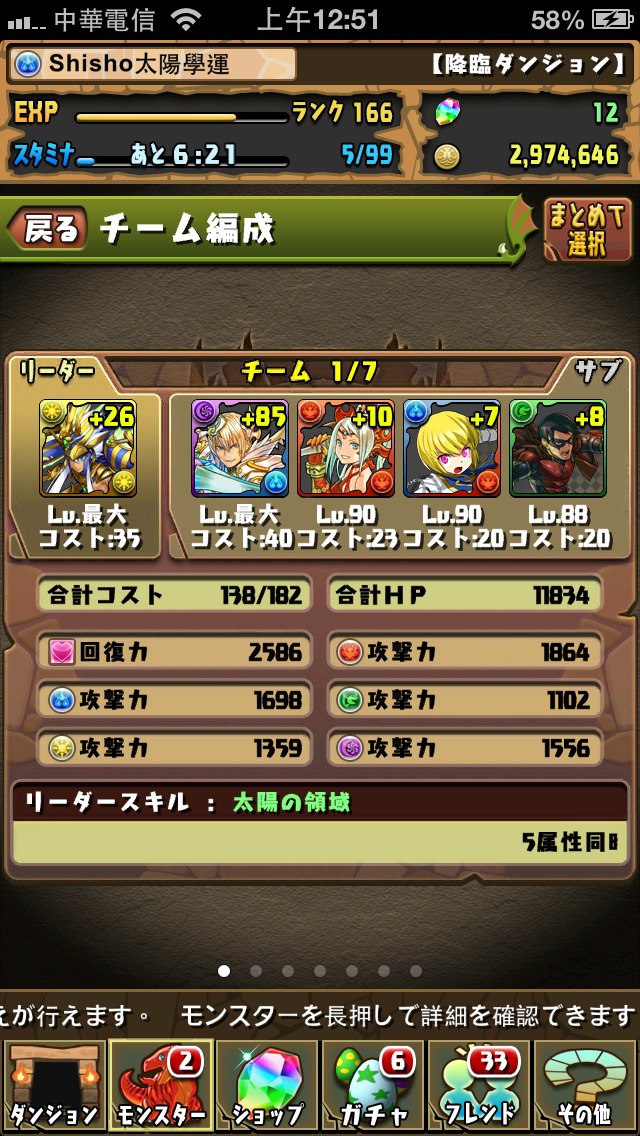Select the masked sub monster with +8
Viewport: 640px width, 1136px height.
click(x=557, y=448)
